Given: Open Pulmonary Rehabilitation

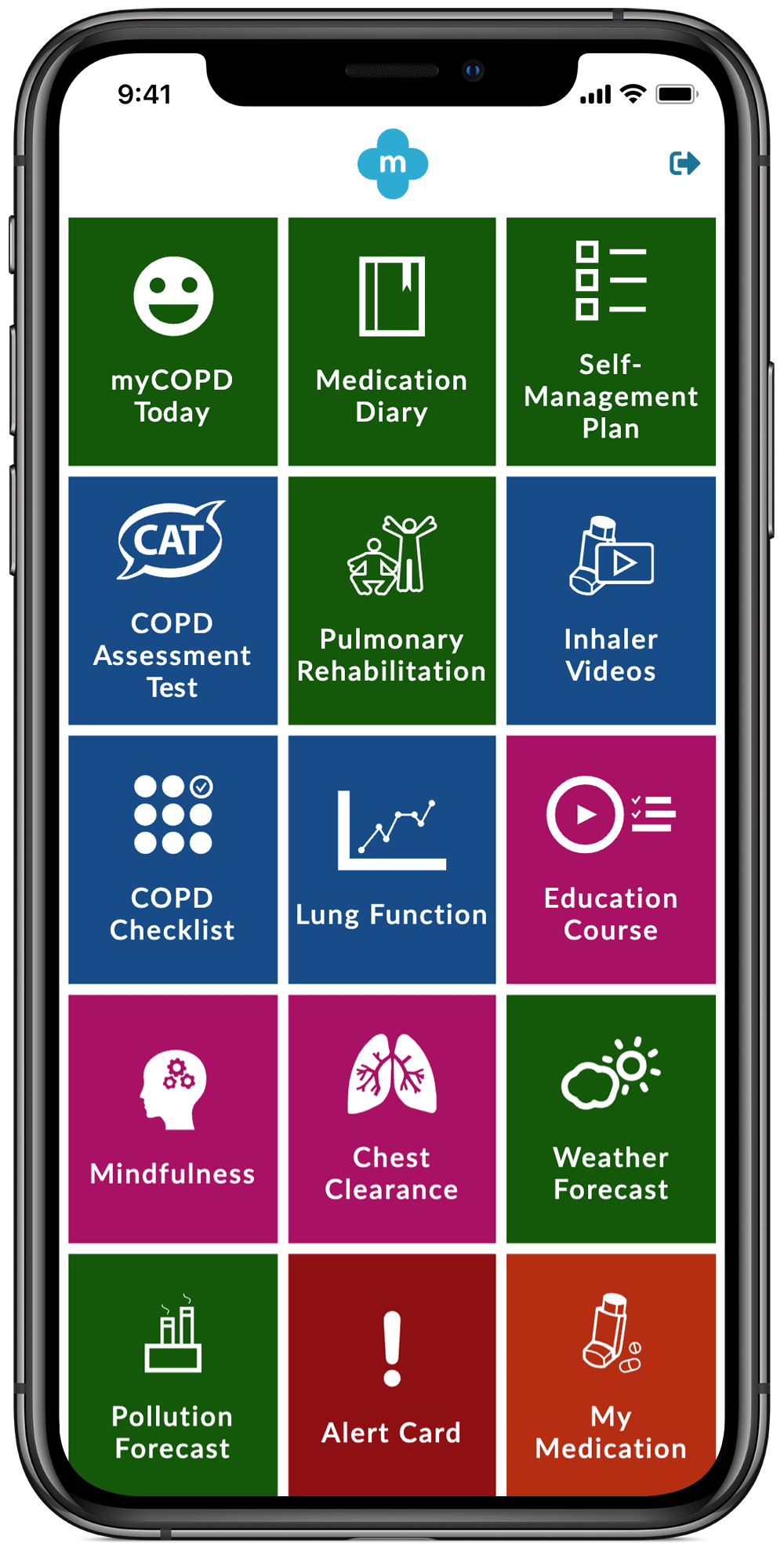Looking at the screenshot, I should click(392, 601).
